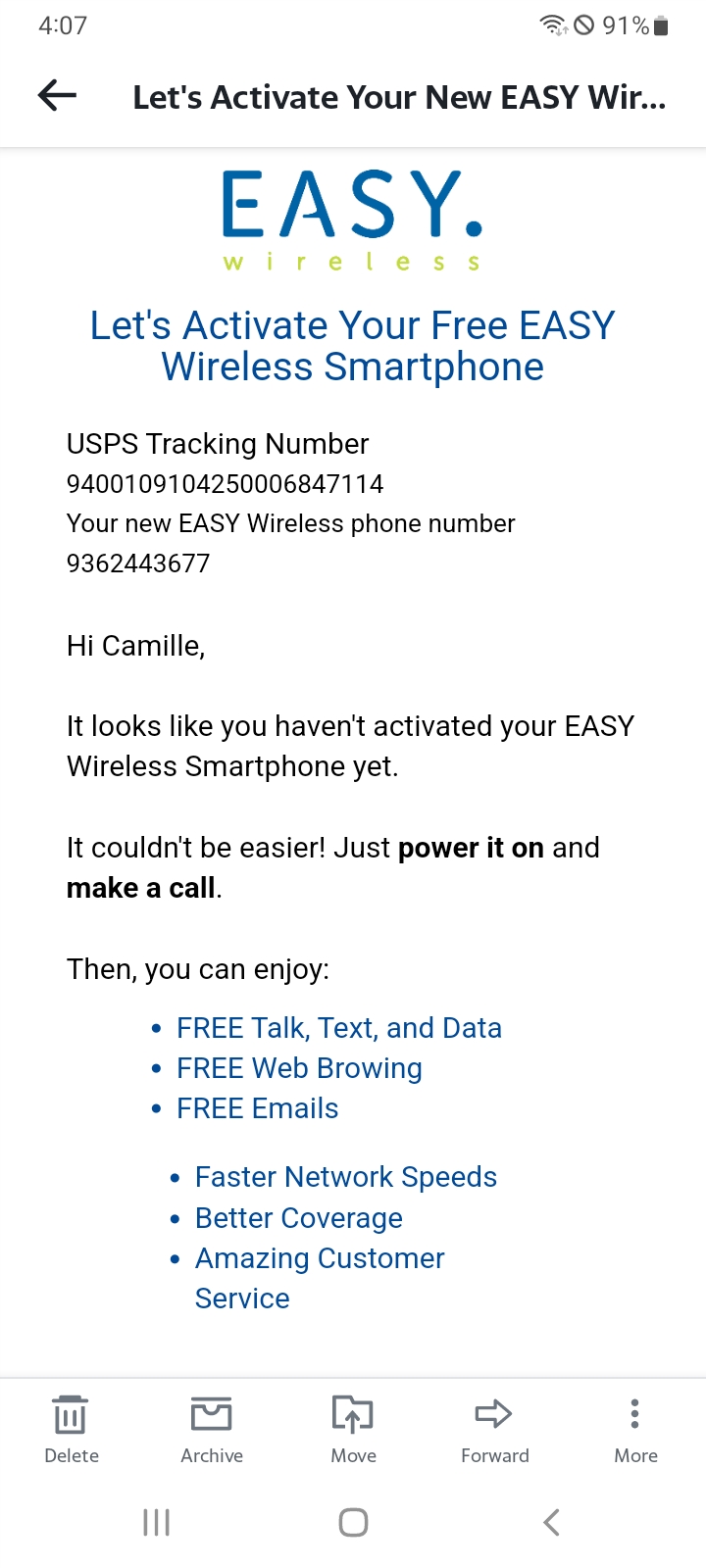
Task: Move email to another folder
Action: [353, 1430]
